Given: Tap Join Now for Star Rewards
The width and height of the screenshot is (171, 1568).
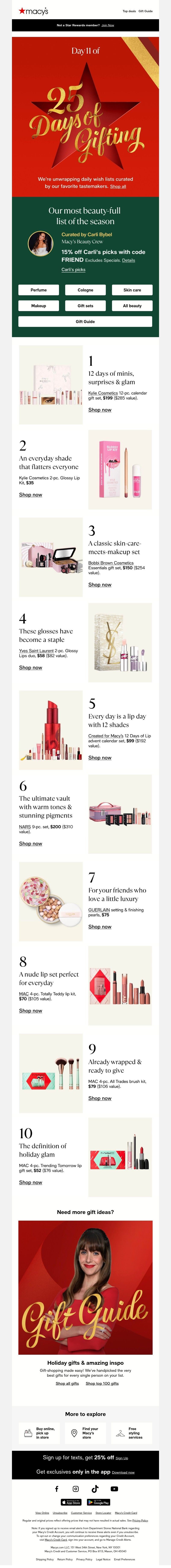Looking at the screenshot, I should click(108, 26).
